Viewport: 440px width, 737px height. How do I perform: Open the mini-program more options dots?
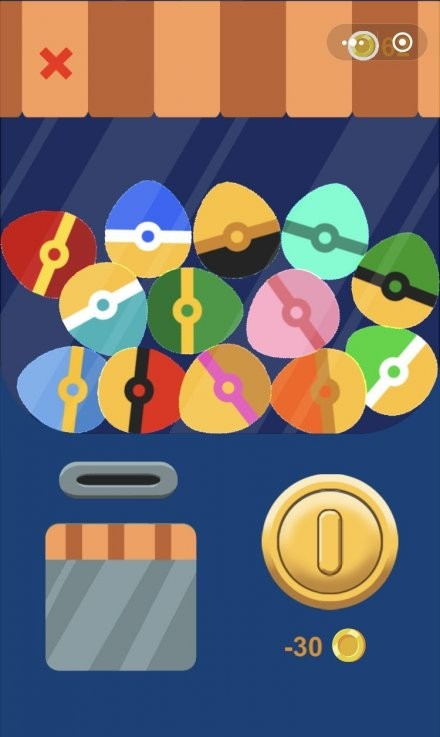coord(352,43)
